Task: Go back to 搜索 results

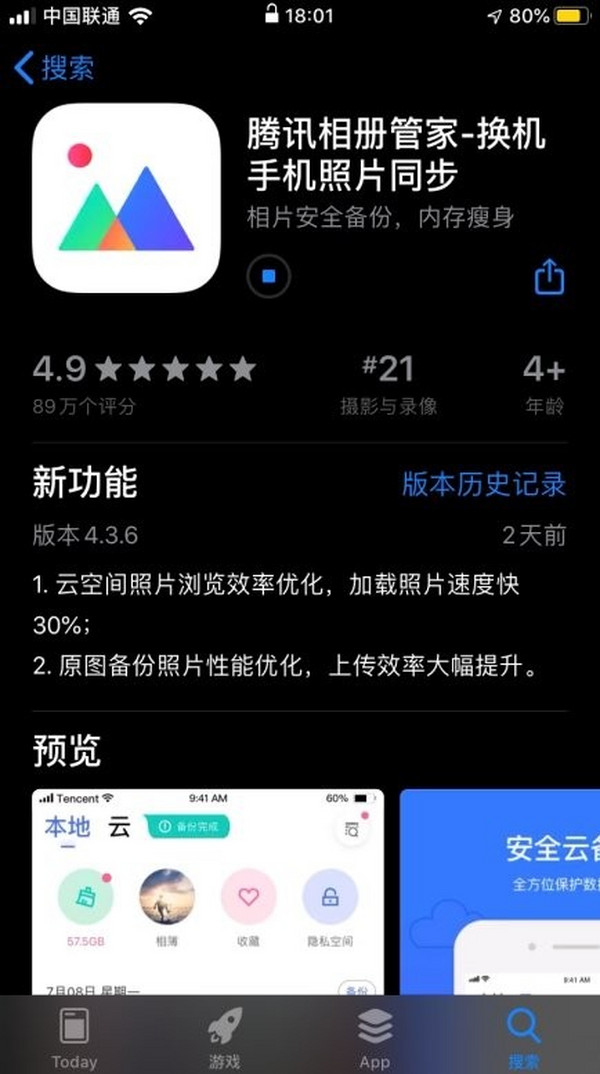Action: coord(55,68)
